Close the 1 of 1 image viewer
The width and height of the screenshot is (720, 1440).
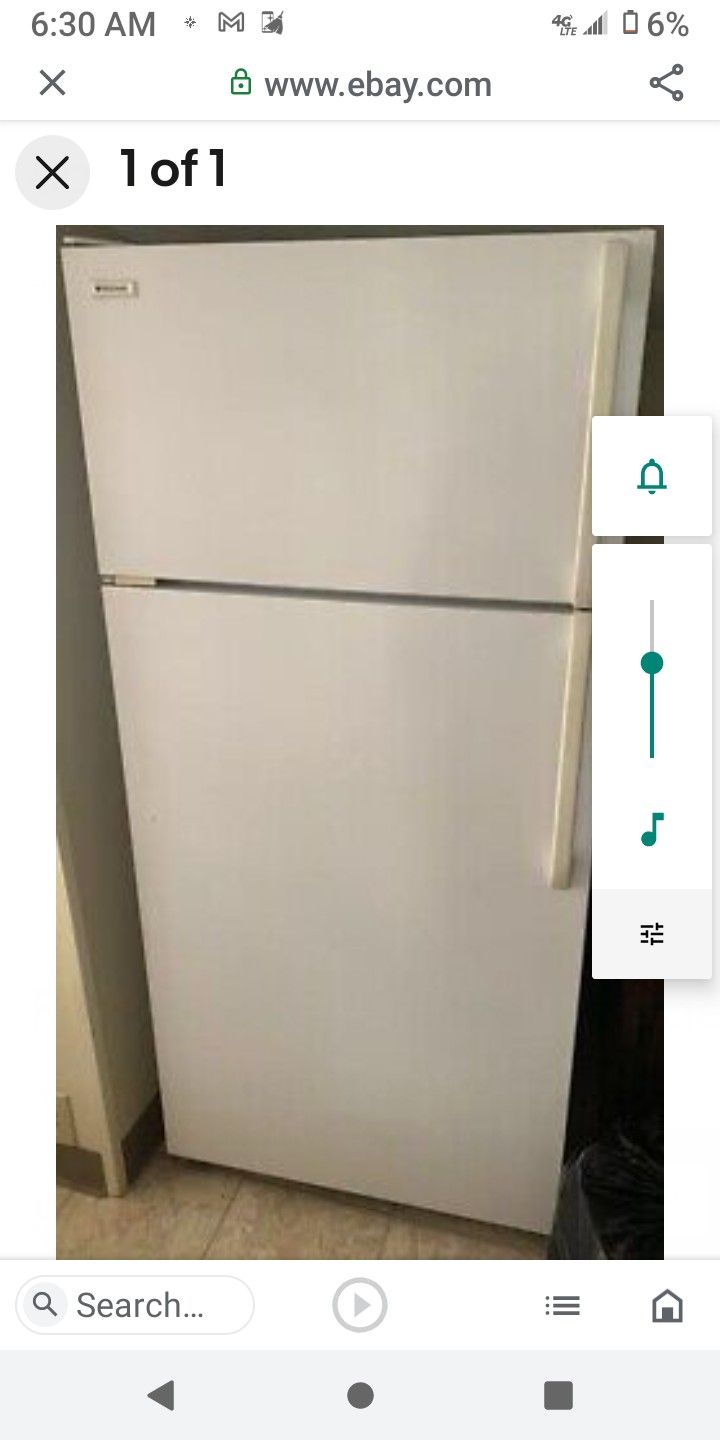(52, 172)
